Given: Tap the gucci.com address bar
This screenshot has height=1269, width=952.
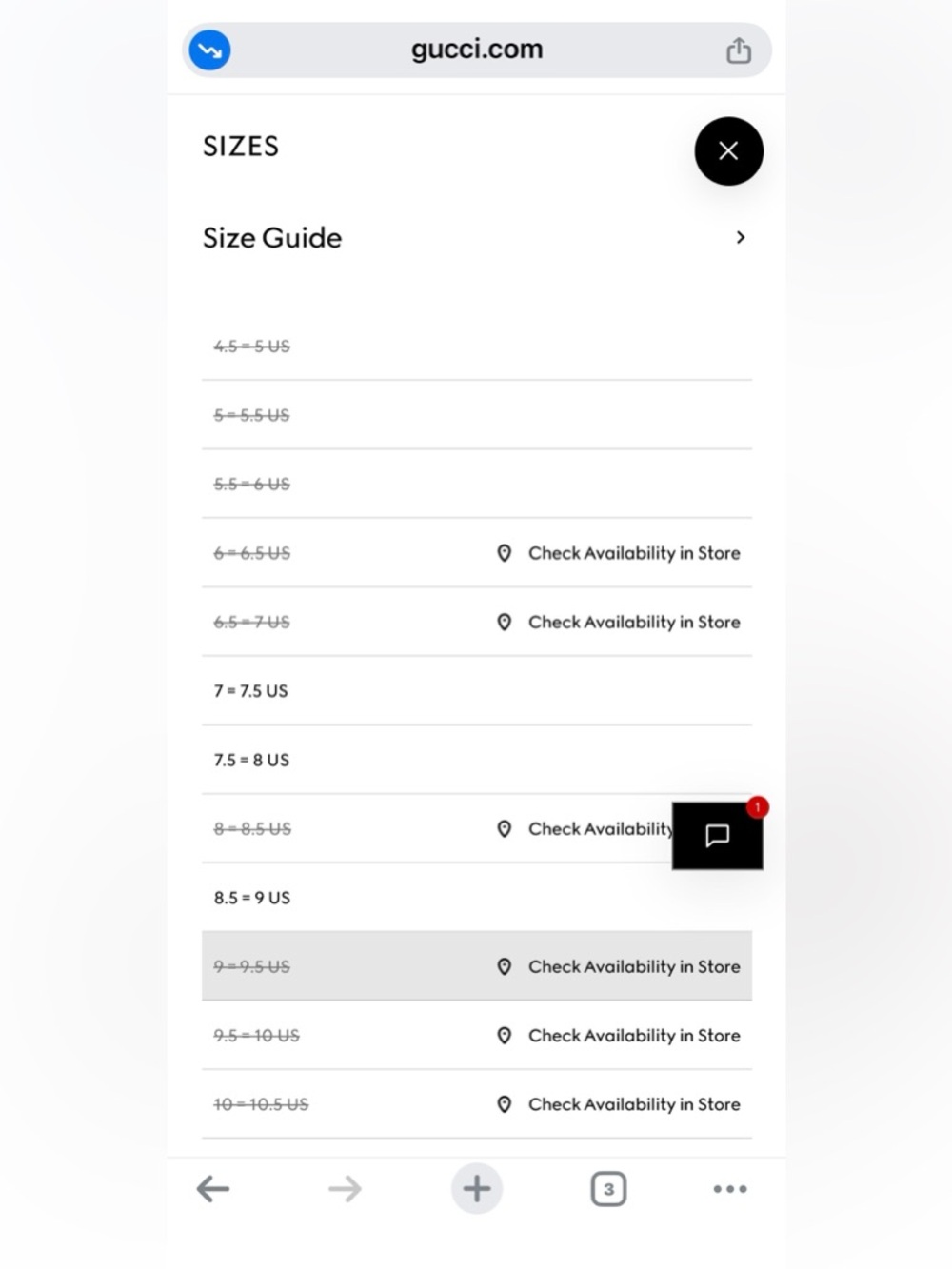Looking at the screenshot, I should [x=476, y=50].
